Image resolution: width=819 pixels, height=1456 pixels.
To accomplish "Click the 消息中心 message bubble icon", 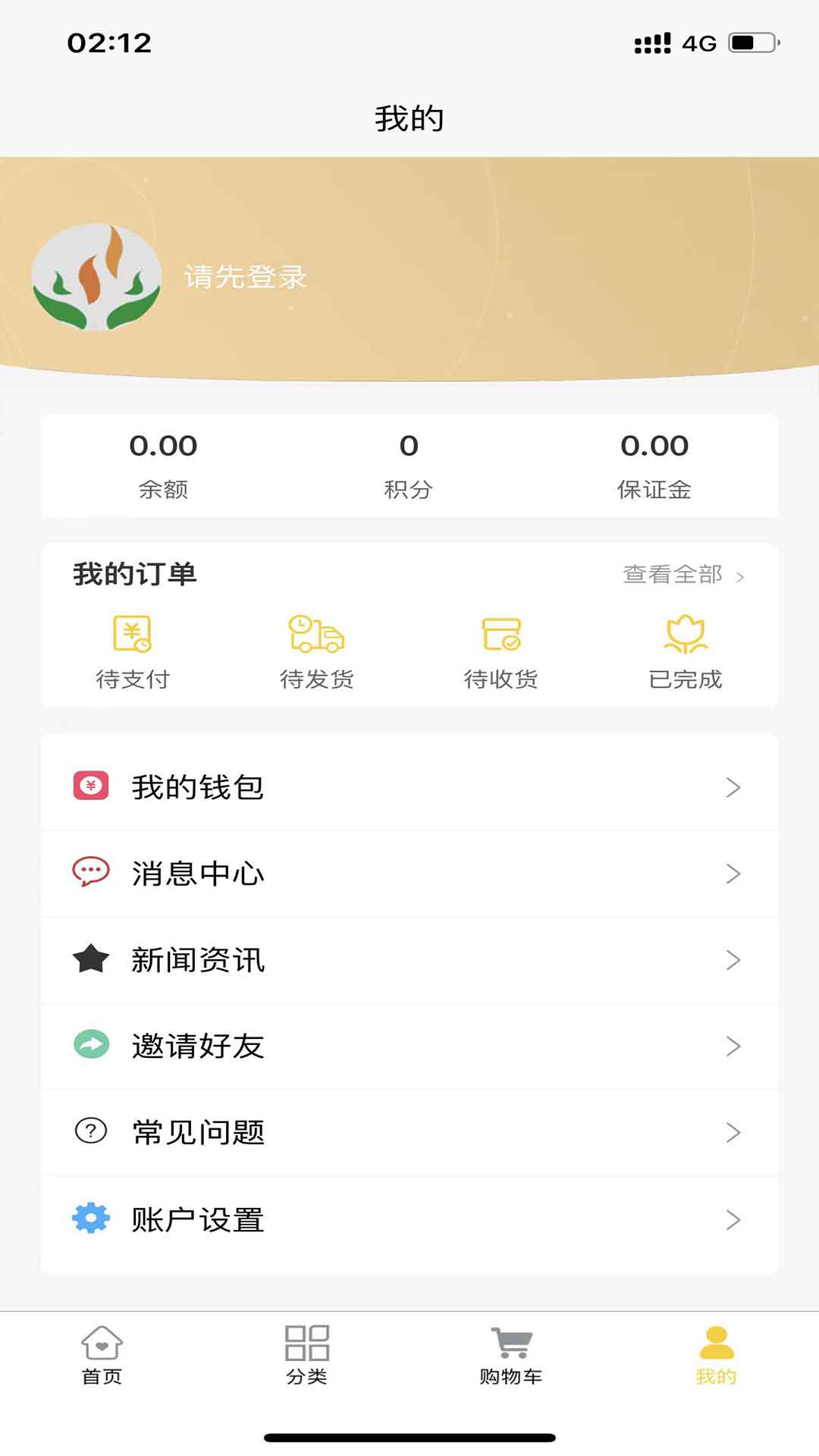I will click(89, 873).
